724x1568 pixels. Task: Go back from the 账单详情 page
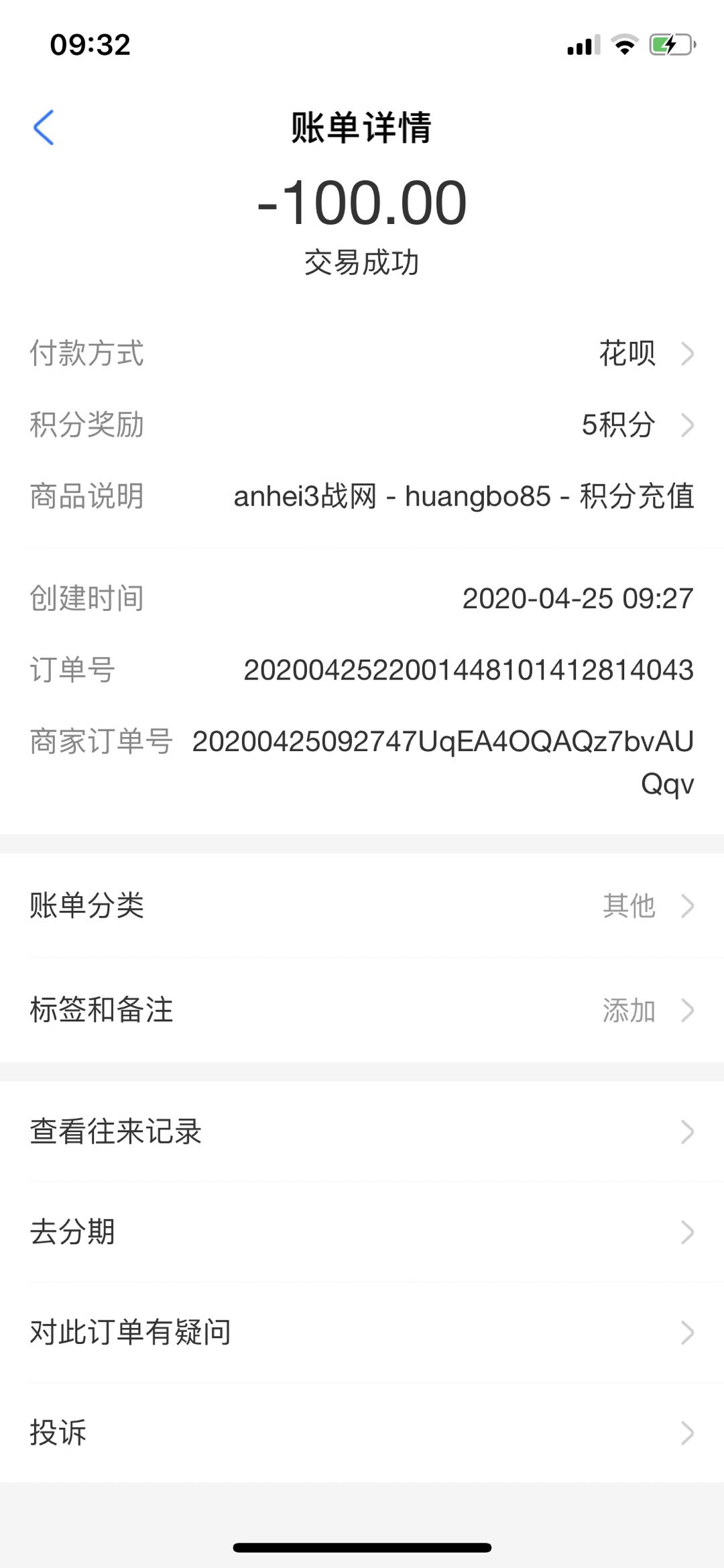point(44,127)
